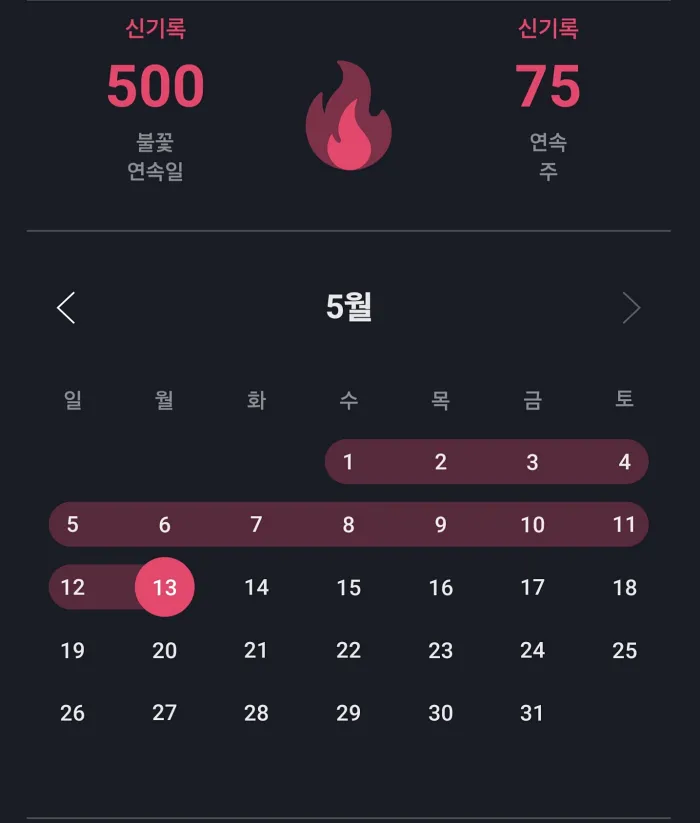Go to the next month
This screenshot has height=823, width=700.
point(631,308)
